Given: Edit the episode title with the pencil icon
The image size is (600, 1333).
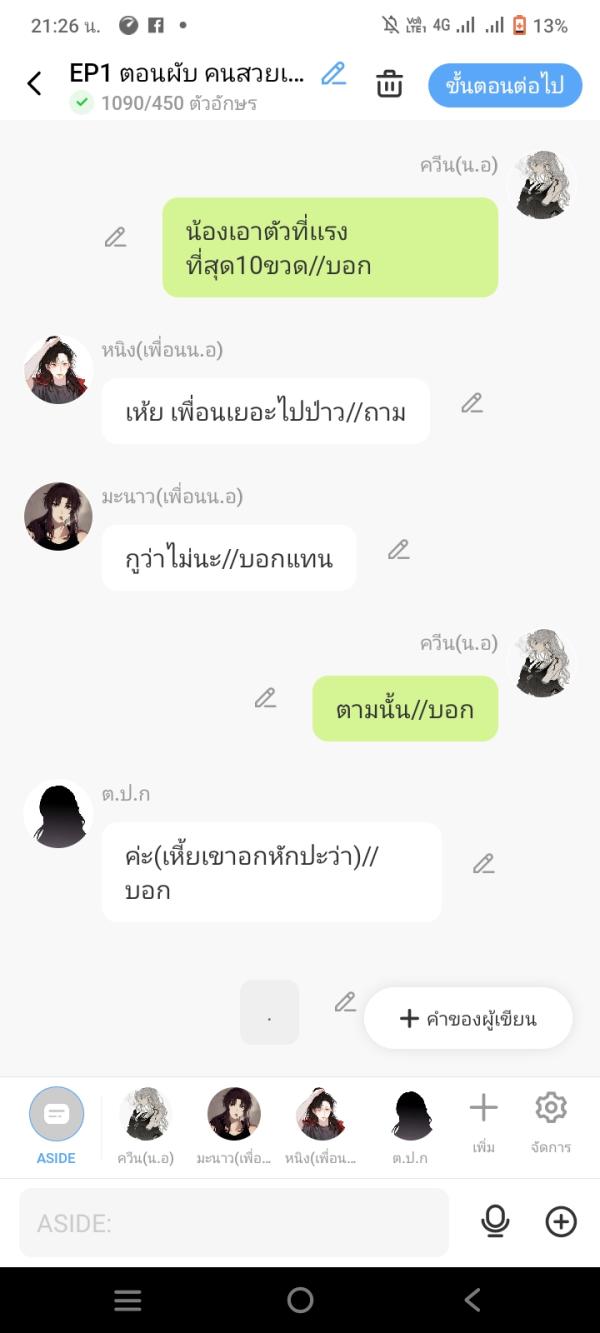Looking at the screenshot, I should pos(333,74).
